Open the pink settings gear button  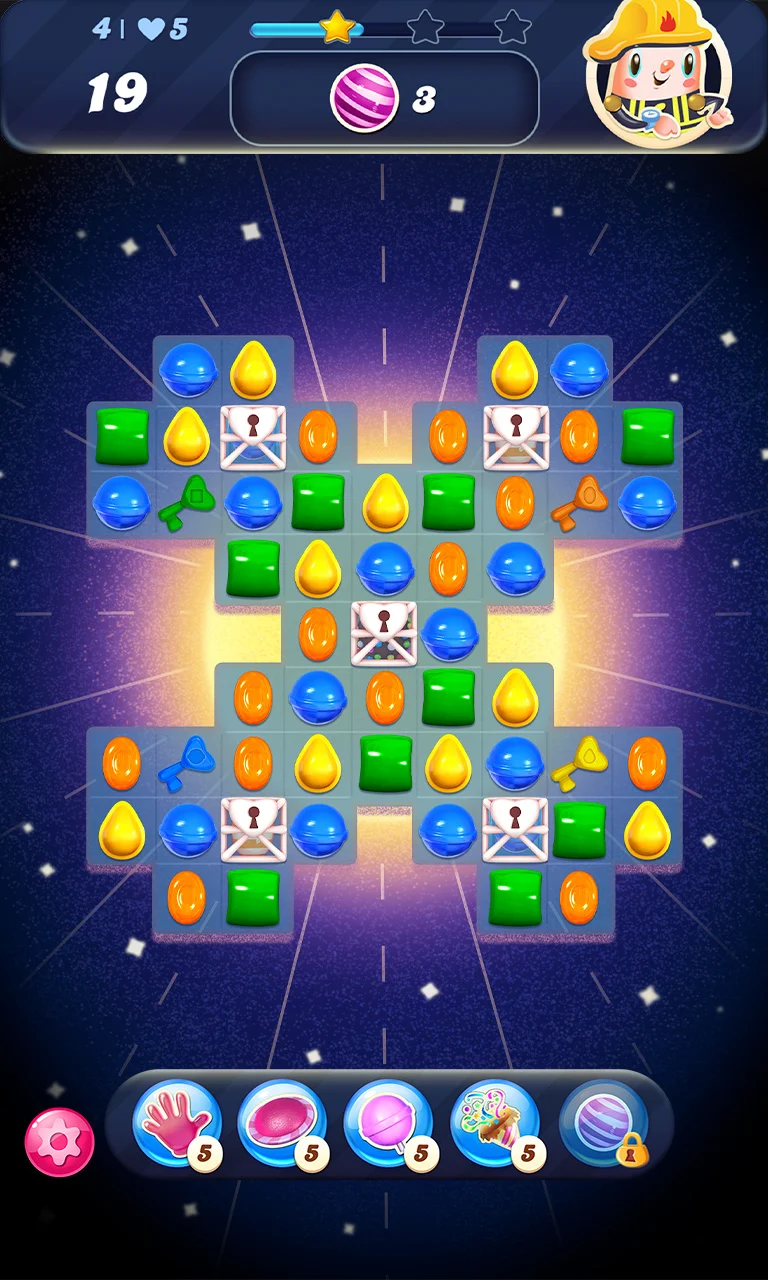point(59,1141)
